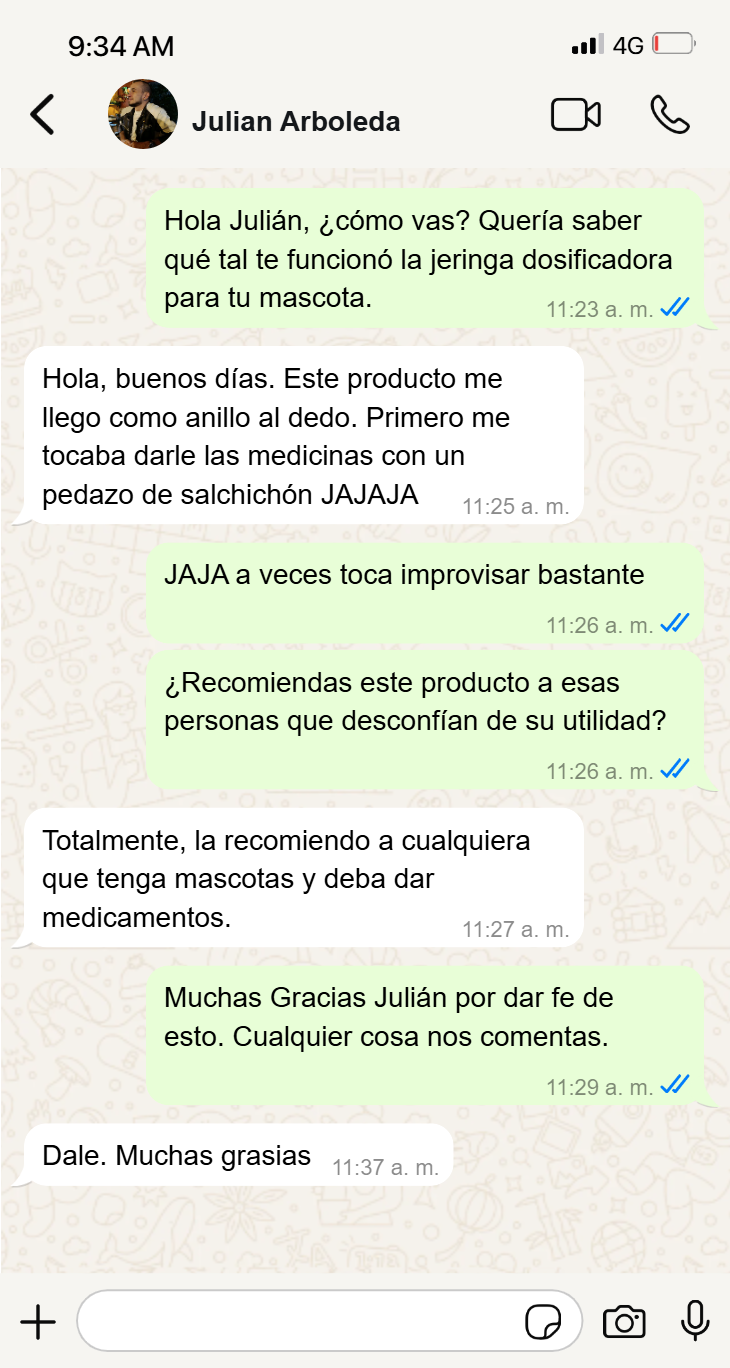The width and height of the screenshot is (730, 1368).
Task: Open the plus attachment menu
Action: click(x=38, y=1322)
